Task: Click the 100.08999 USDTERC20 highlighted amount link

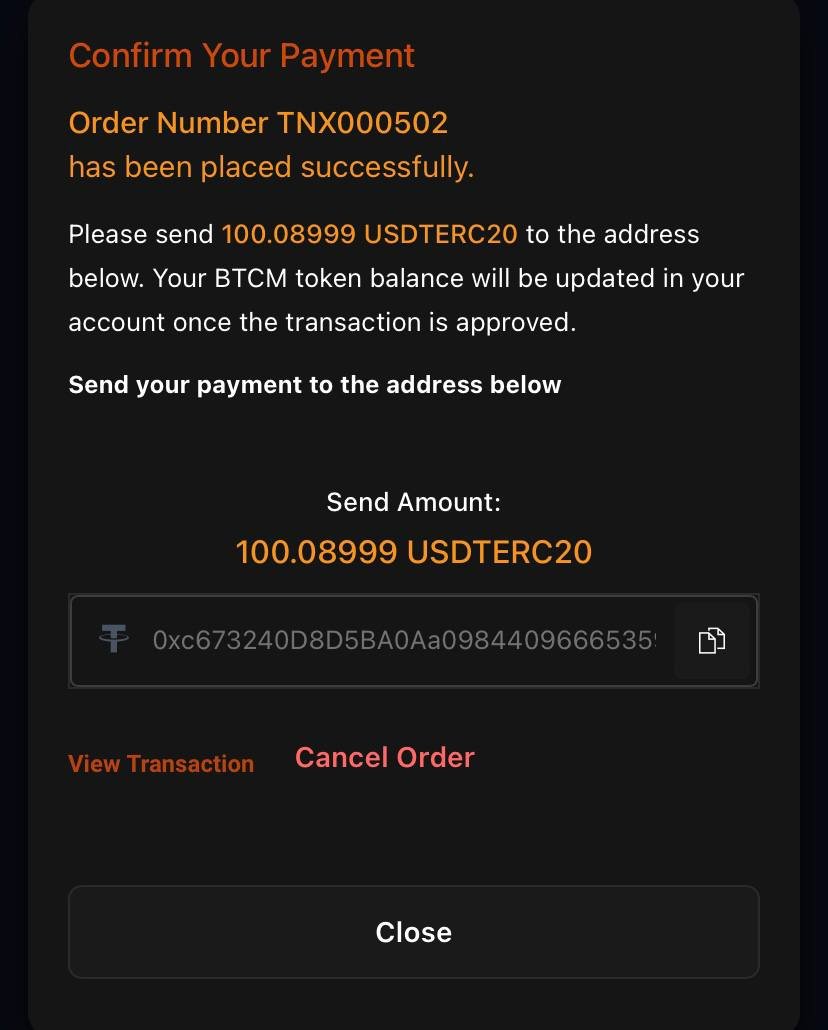Action: point(370,234)
